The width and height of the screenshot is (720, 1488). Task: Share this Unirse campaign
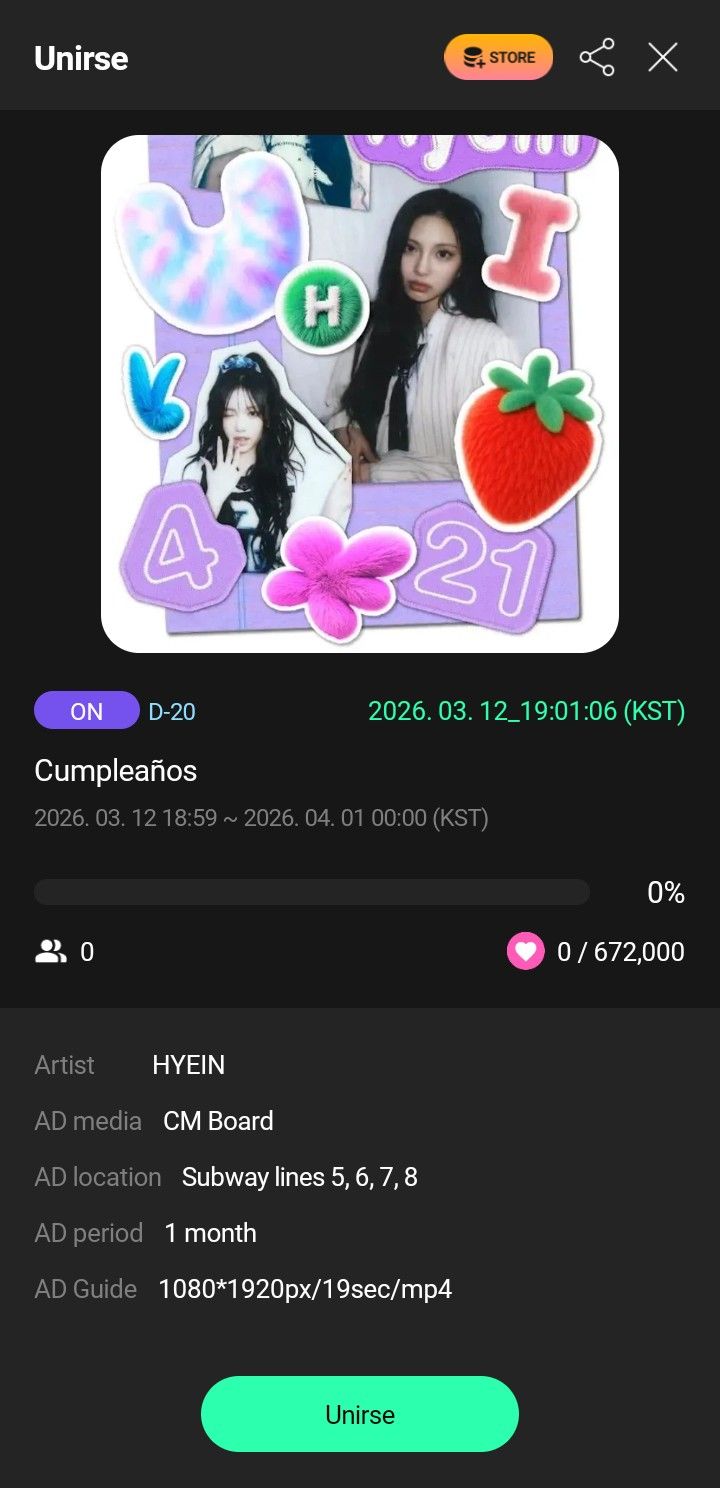597,58
